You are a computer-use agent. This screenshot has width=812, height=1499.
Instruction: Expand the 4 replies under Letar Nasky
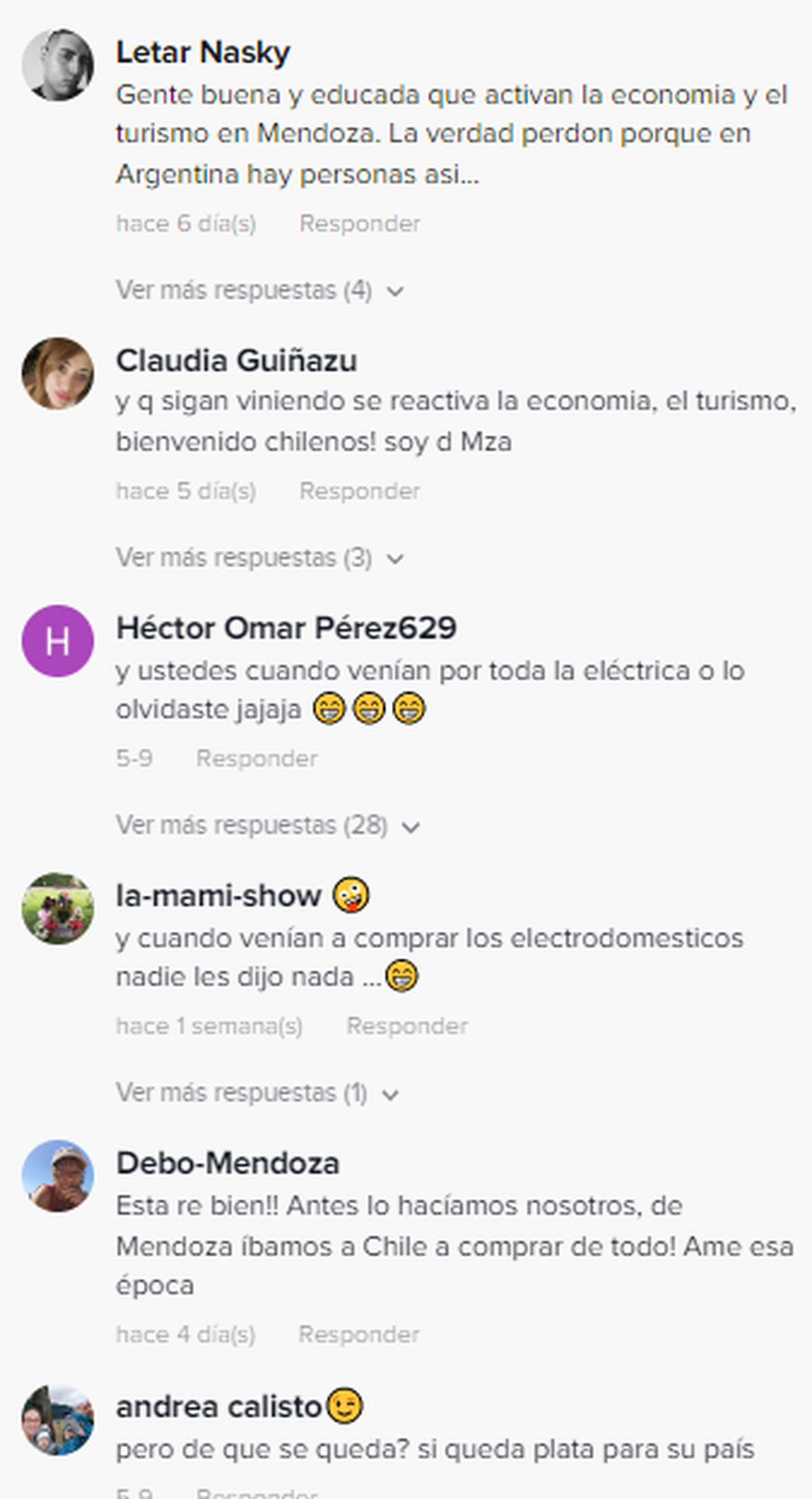(x=259, y=290)
